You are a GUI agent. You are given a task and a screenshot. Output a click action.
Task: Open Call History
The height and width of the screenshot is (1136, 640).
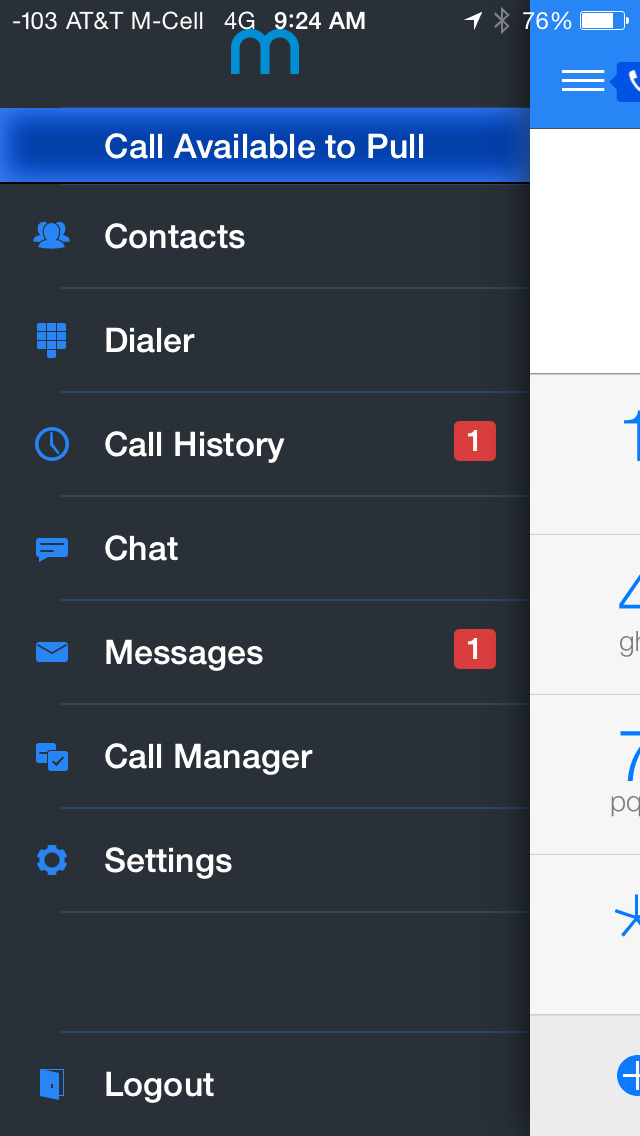(x=265, y=444)
